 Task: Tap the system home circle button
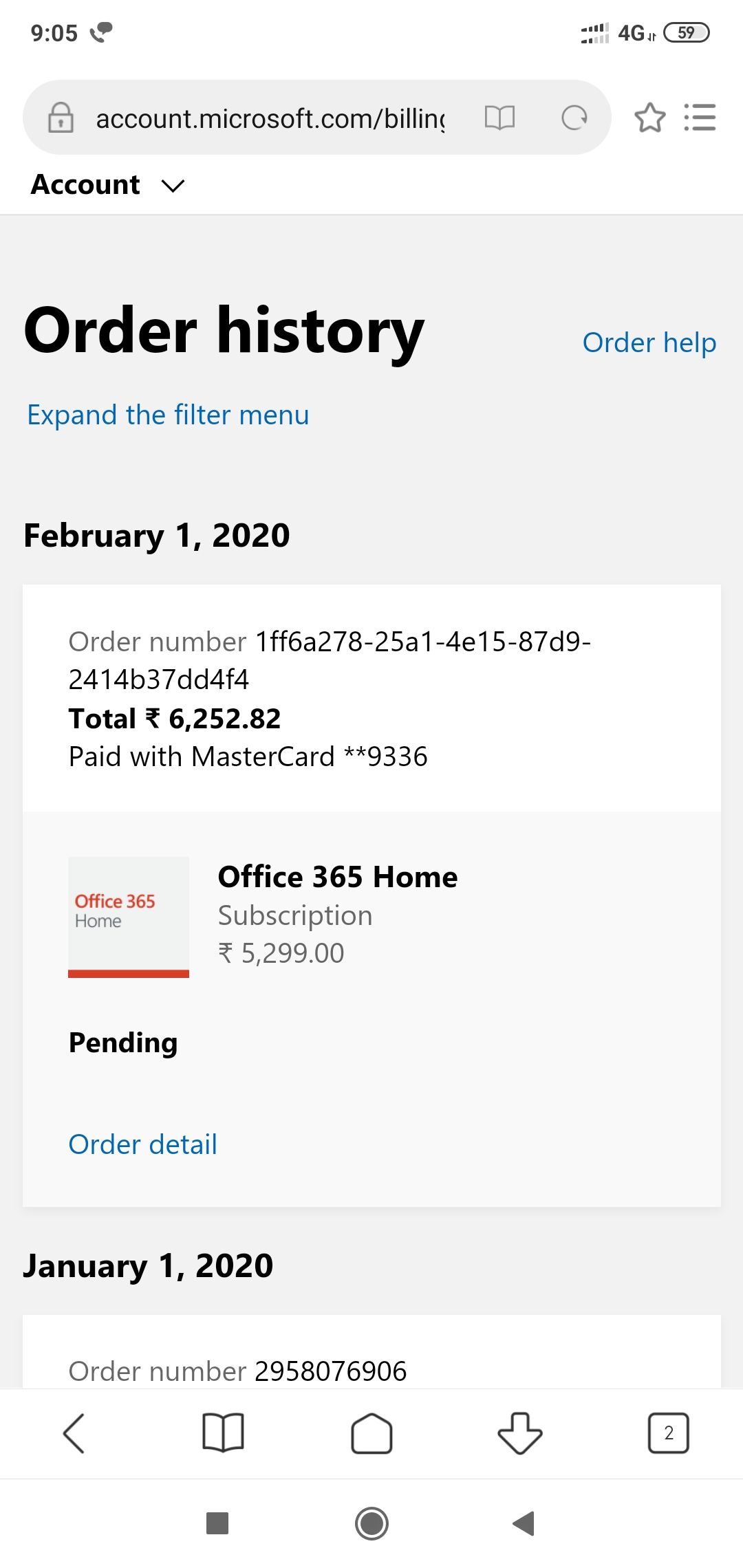coord(371,1523)
